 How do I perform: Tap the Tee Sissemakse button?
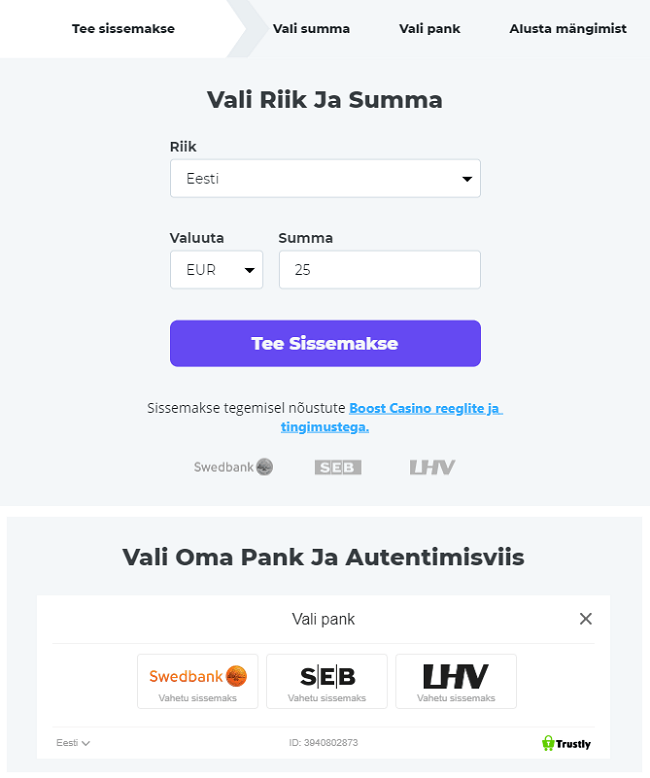point(325,344)
